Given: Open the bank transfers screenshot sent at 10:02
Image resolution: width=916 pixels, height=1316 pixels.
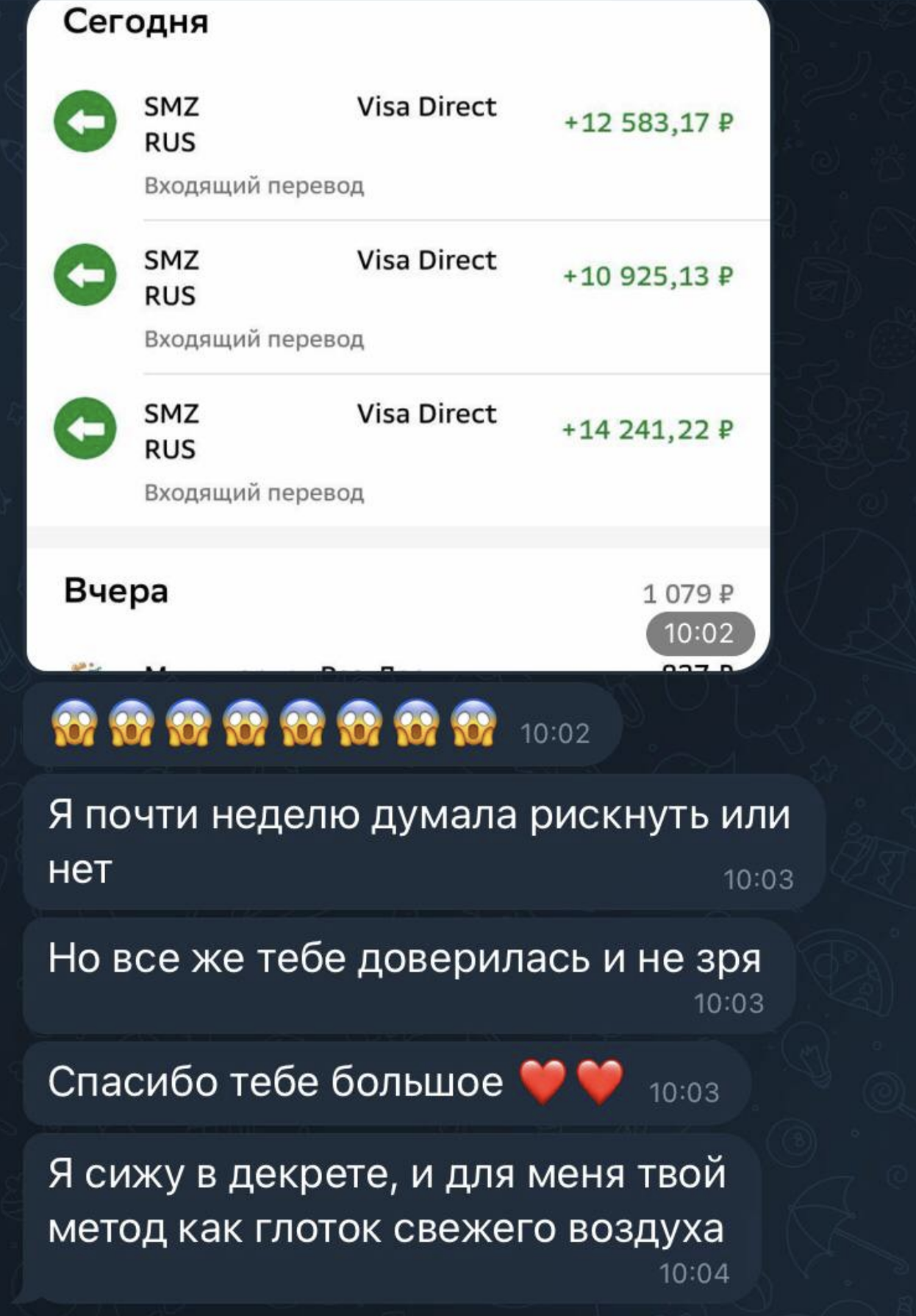Looking at the screenshot, I should pyautogui.click(x=398, y=331).
